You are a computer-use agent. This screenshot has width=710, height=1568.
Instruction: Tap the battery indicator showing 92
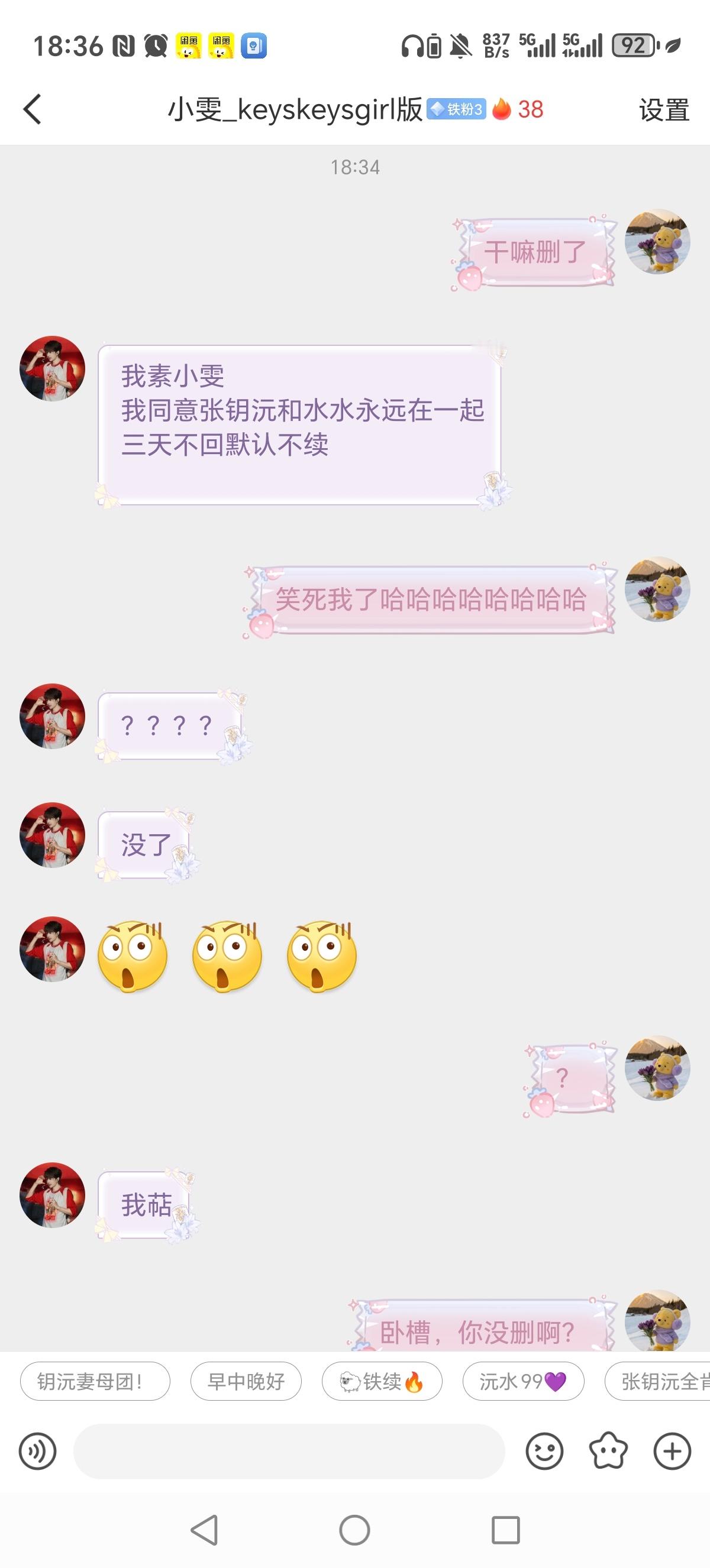[x=634, y=46]
